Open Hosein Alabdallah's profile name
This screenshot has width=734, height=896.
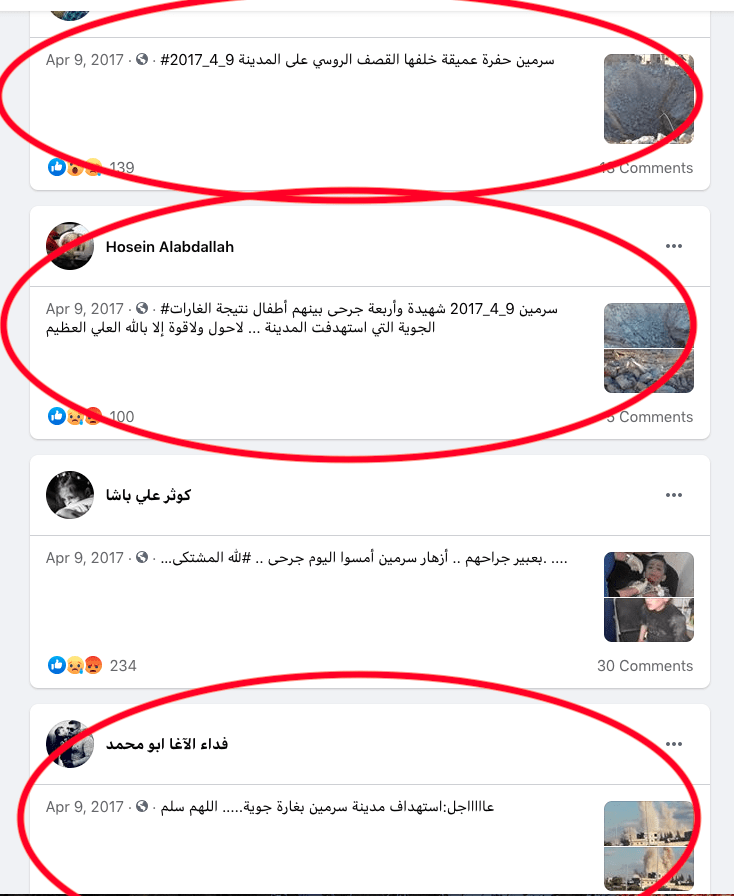coord(169,246)
